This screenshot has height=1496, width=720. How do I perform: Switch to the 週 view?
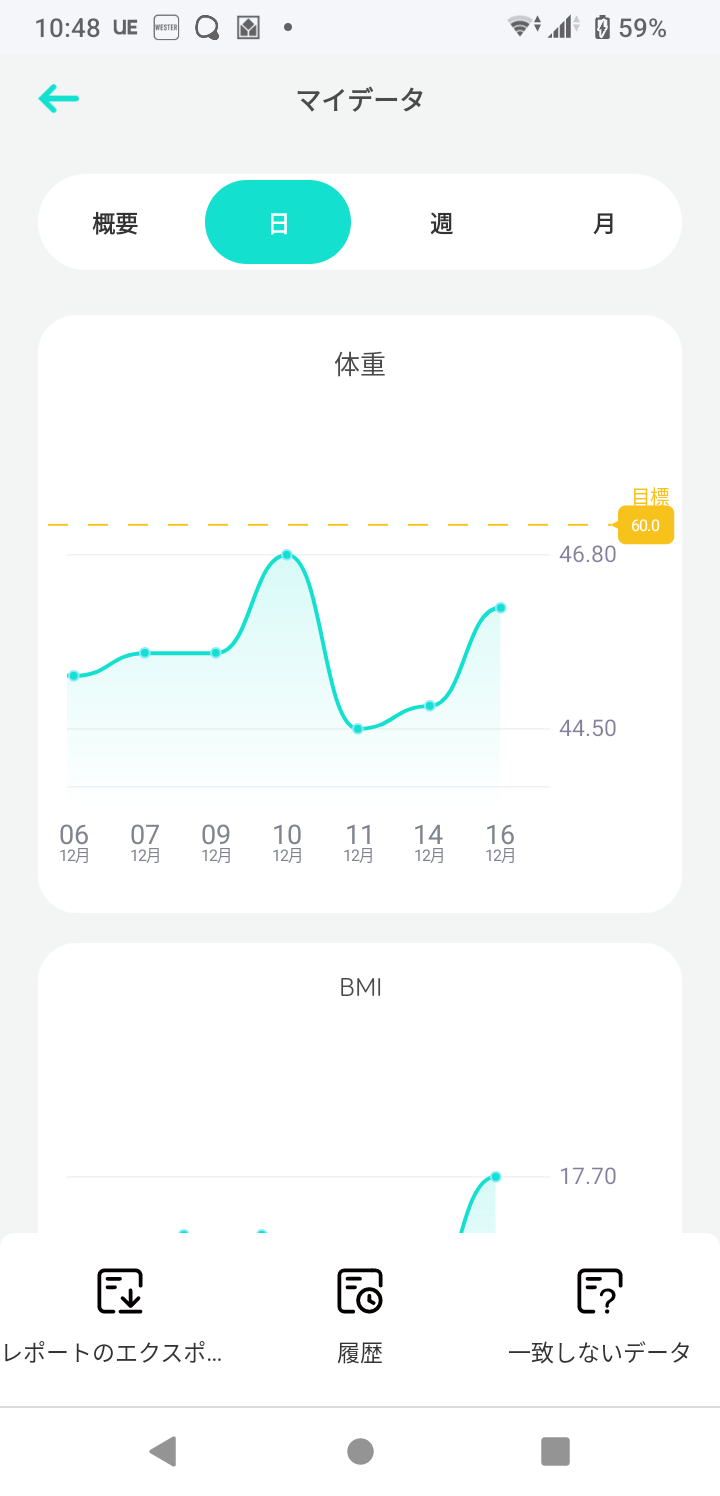pyautogui.click(x=441, y=223)
